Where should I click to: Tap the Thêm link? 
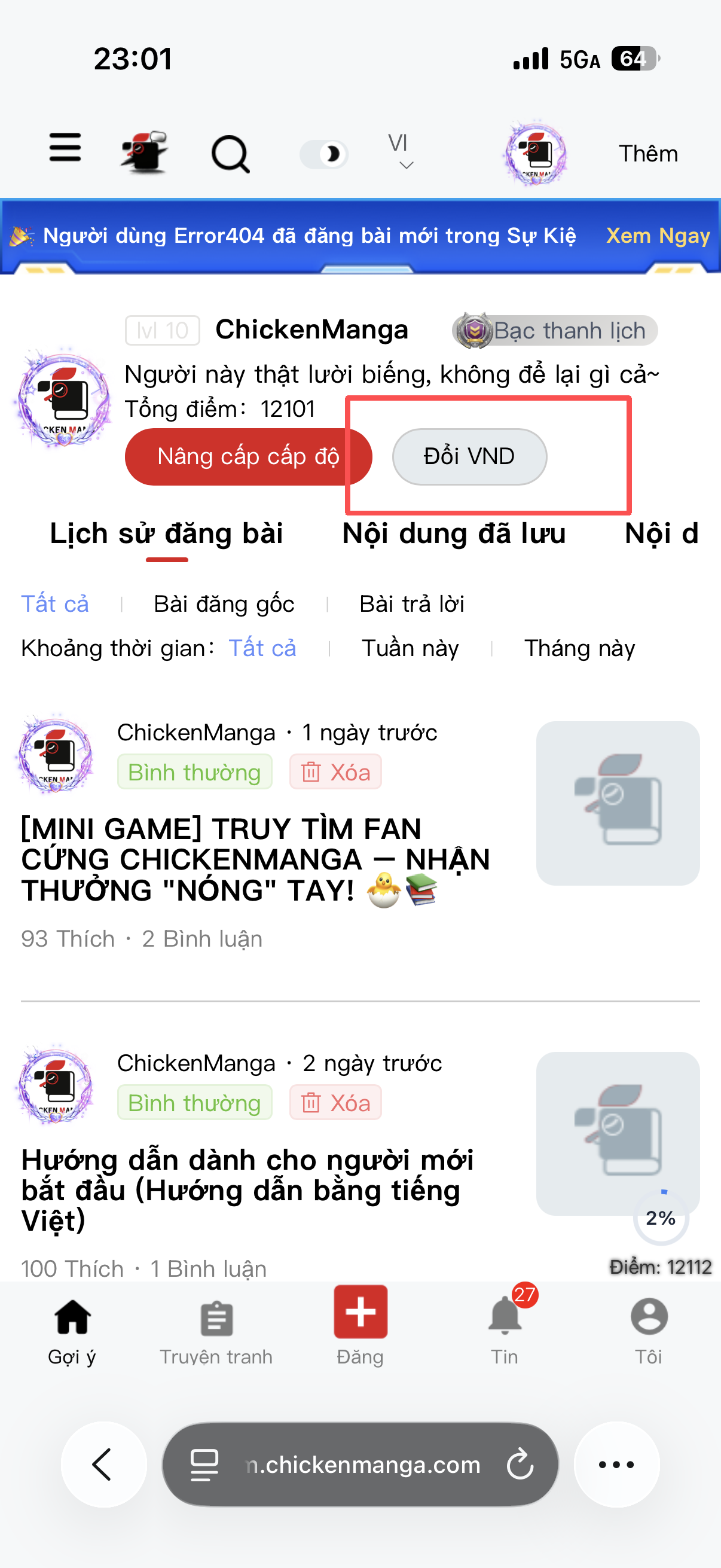pos(648,153)
